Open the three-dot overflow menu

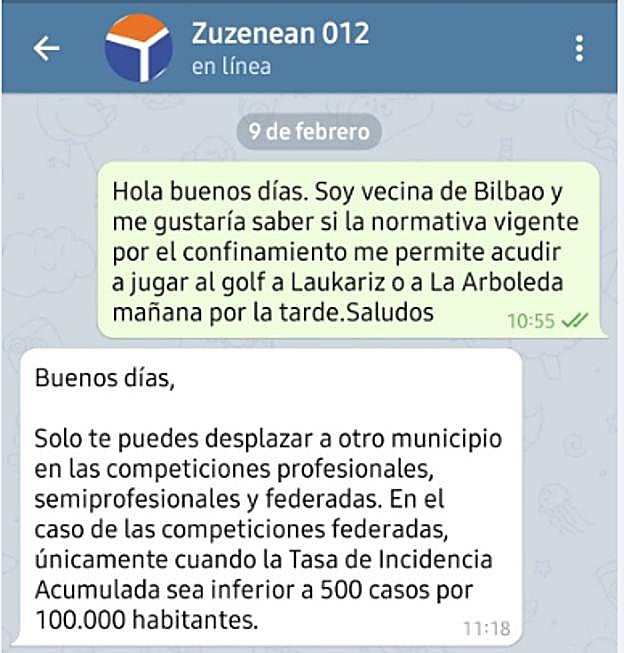pyautogui.click(x=581, y=48)
